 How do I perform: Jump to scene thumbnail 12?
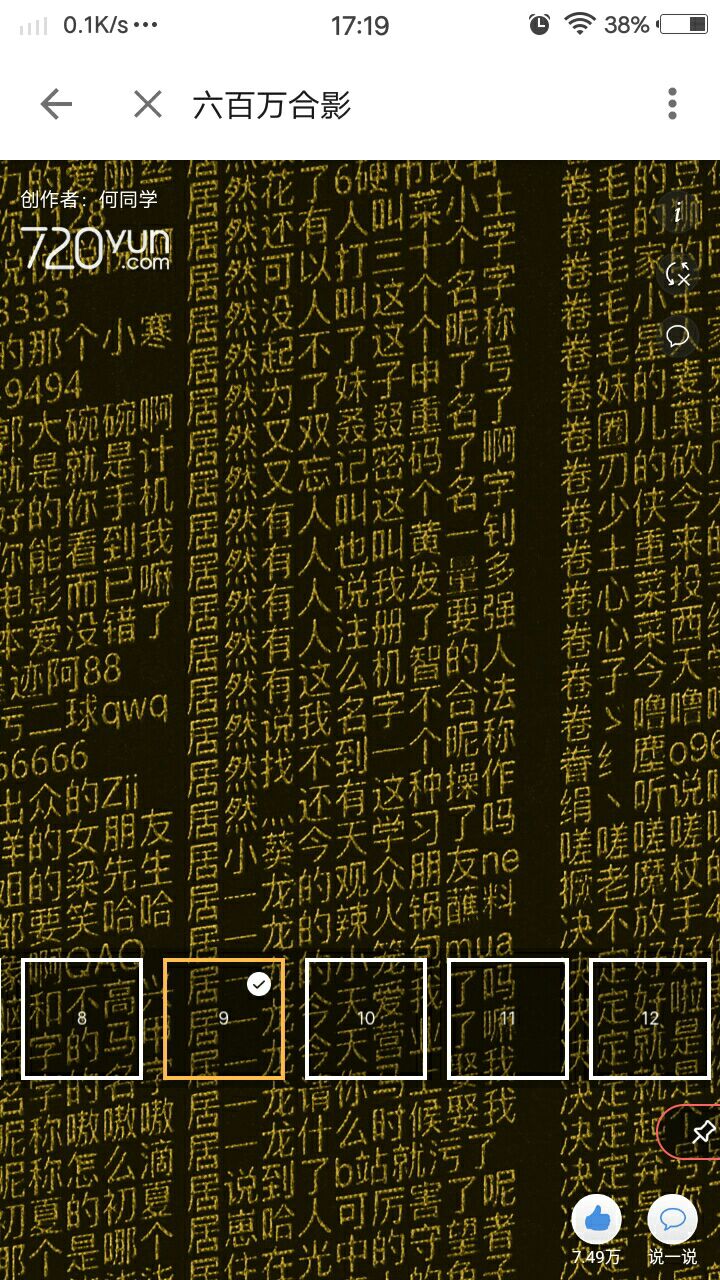click(650, 1018)
